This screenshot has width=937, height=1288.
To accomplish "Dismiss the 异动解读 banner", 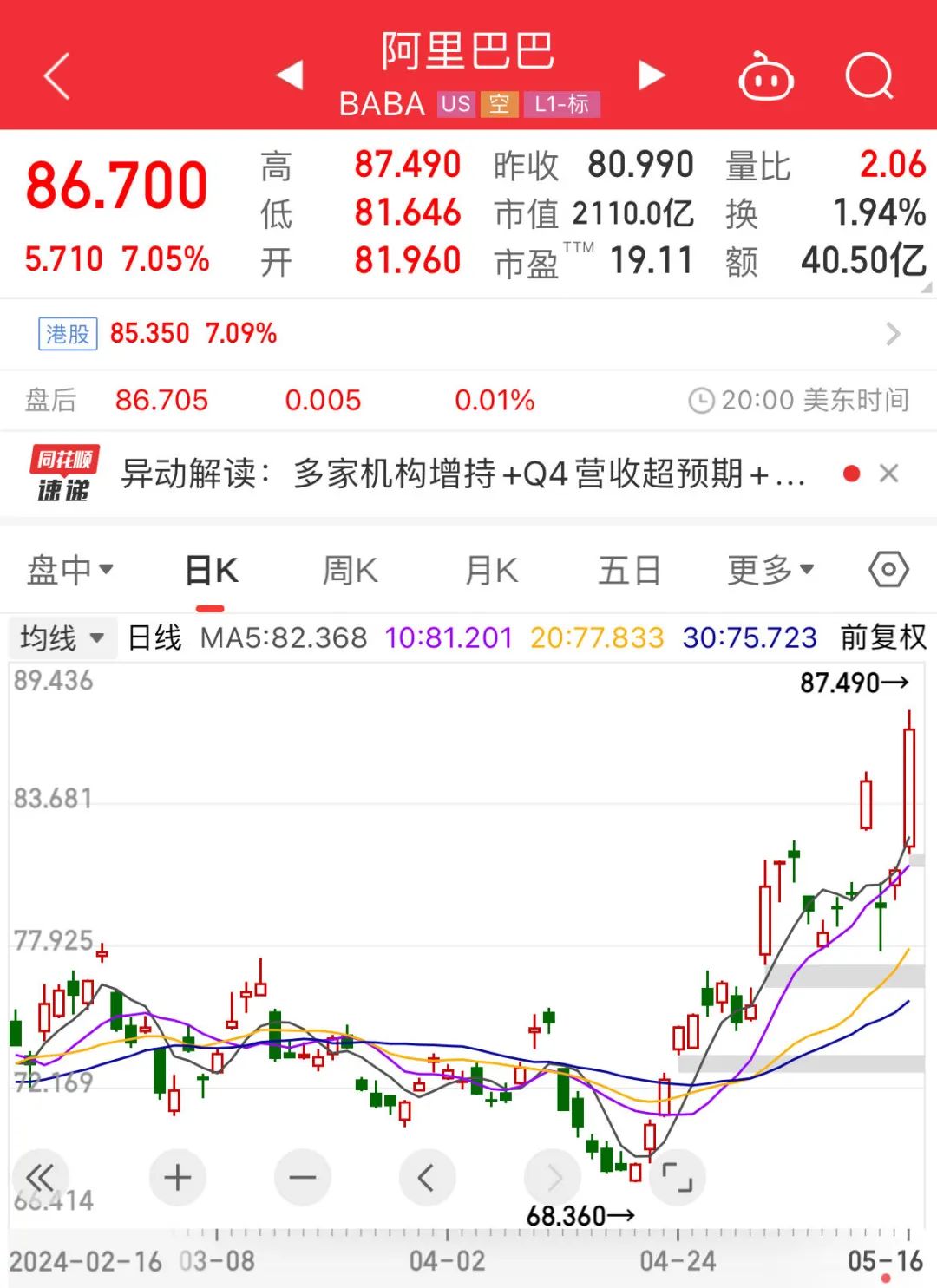I will [888, 474].
